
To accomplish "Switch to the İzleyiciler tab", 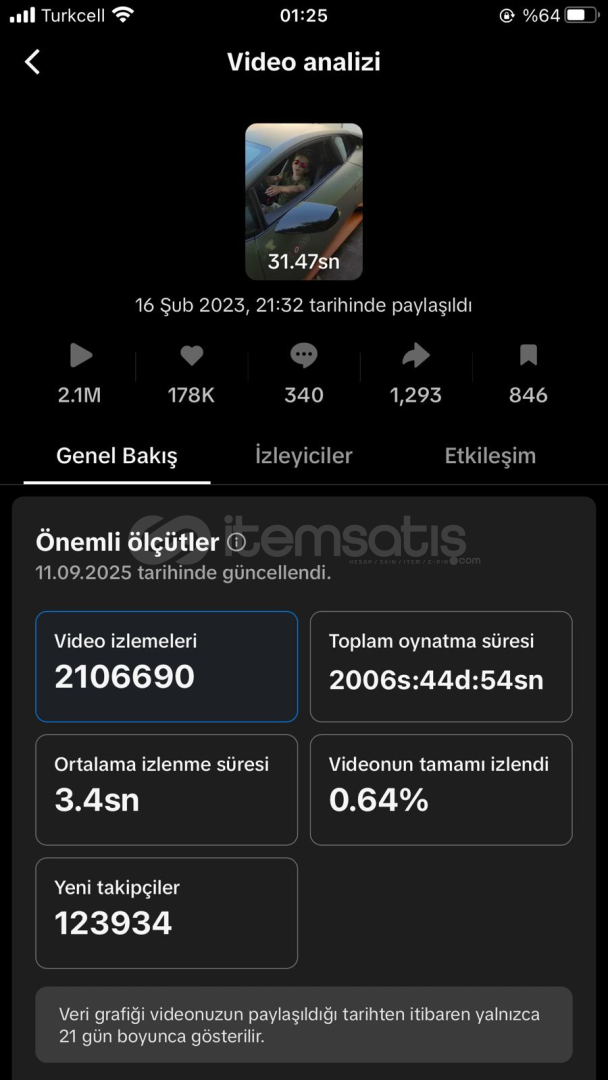I will tap(304, 456).
